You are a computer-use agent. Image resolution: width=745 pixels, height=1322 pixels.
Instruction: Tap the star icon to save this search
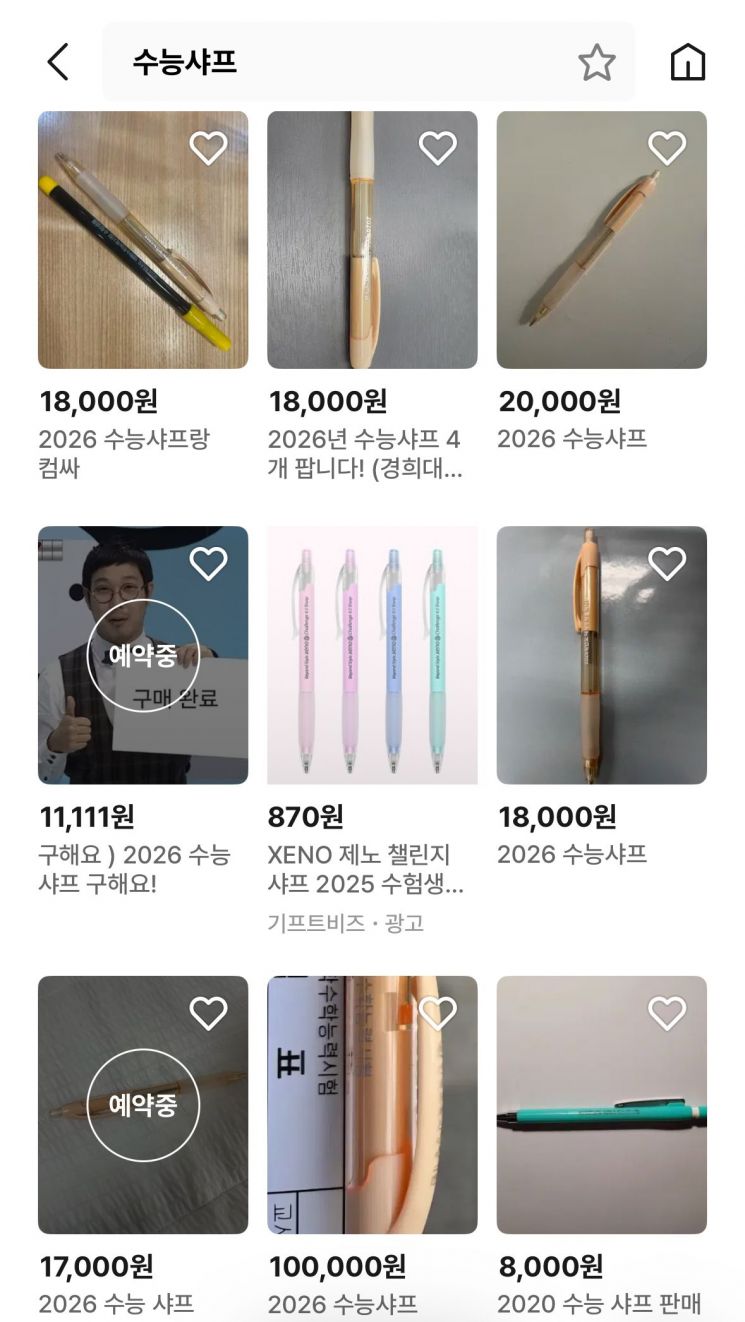coord(597,61)
